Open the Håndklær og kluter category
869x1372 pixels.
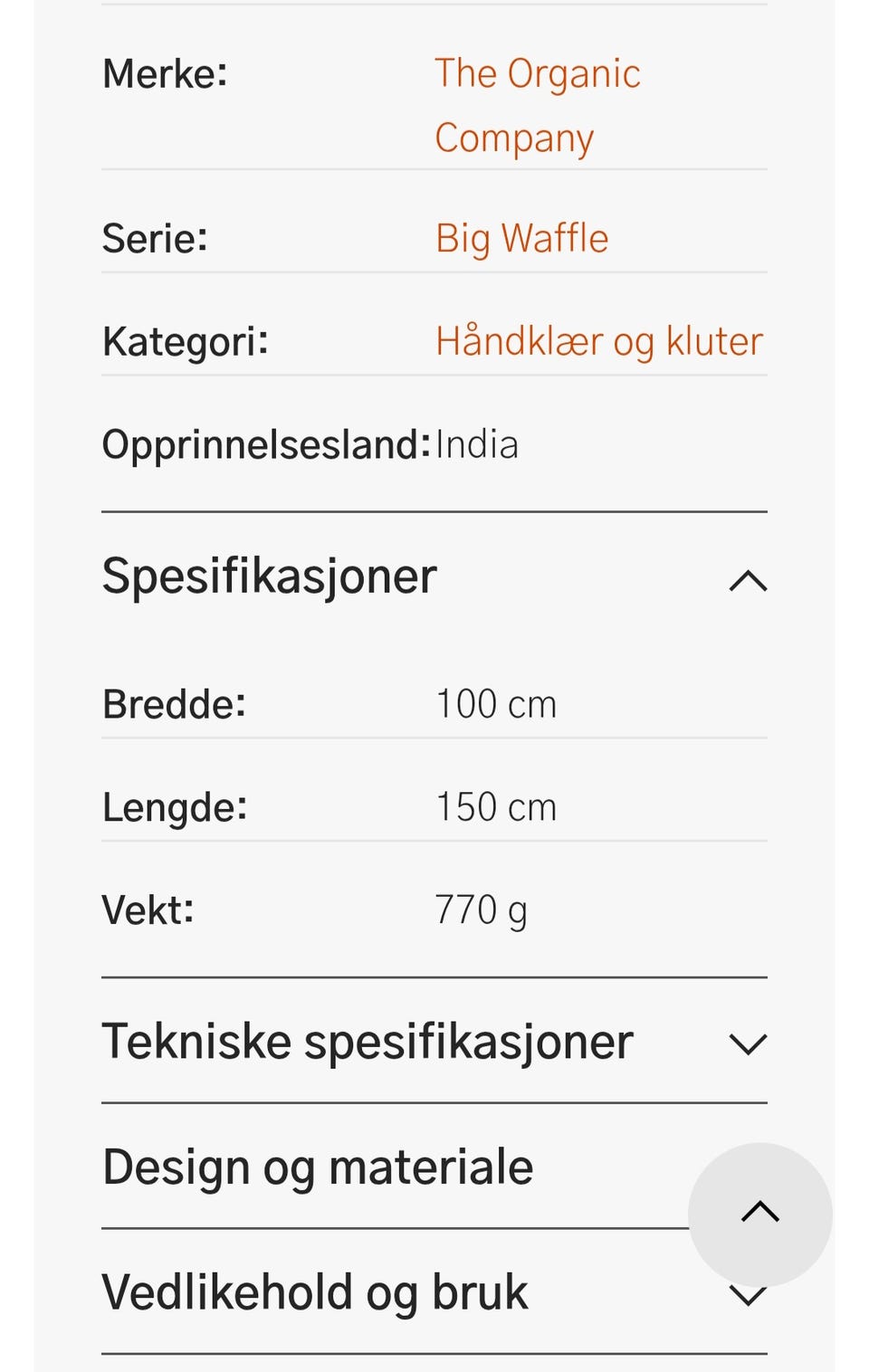pyautogui.click(x=599, y=339)
